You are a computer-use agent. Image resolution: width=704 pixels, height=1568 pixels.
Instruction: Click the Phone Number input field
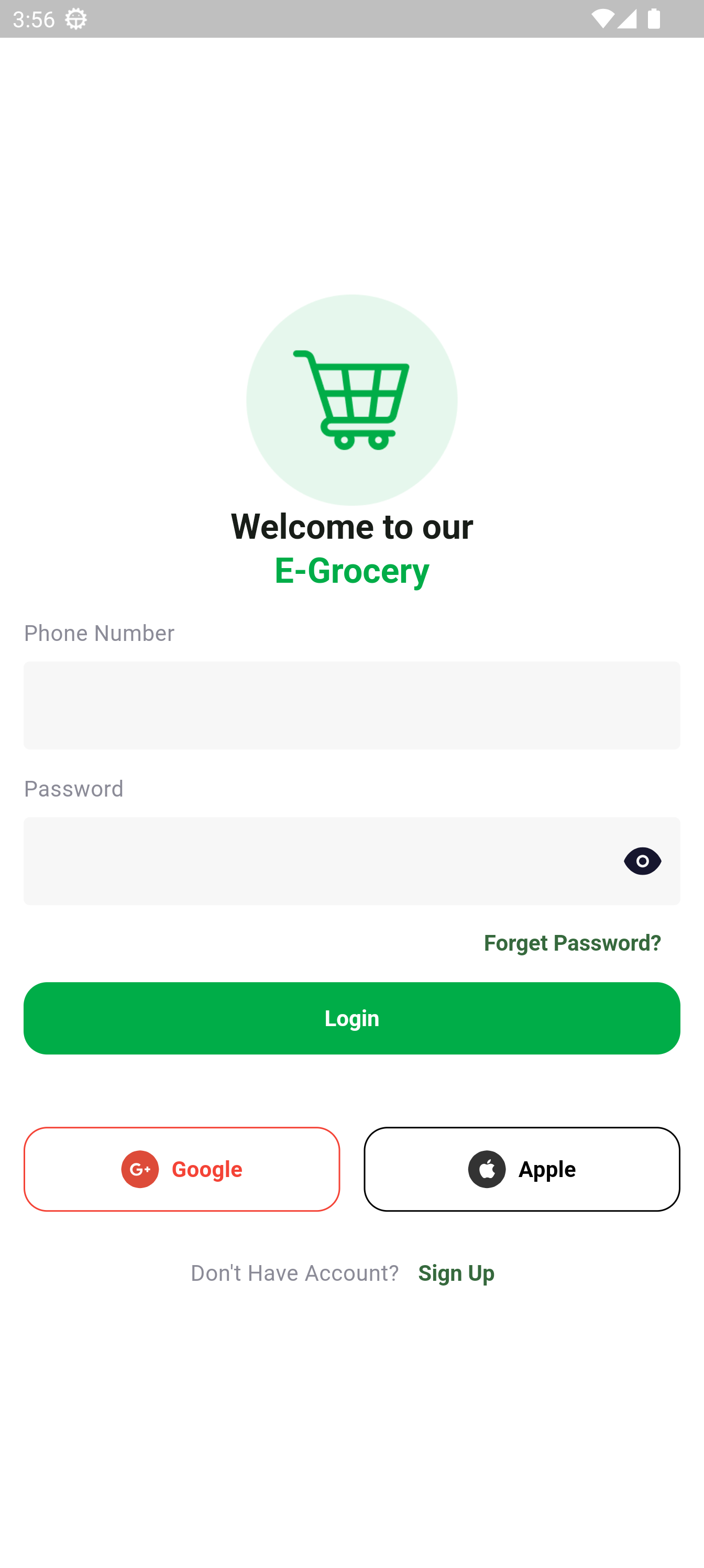coord(351,705)
